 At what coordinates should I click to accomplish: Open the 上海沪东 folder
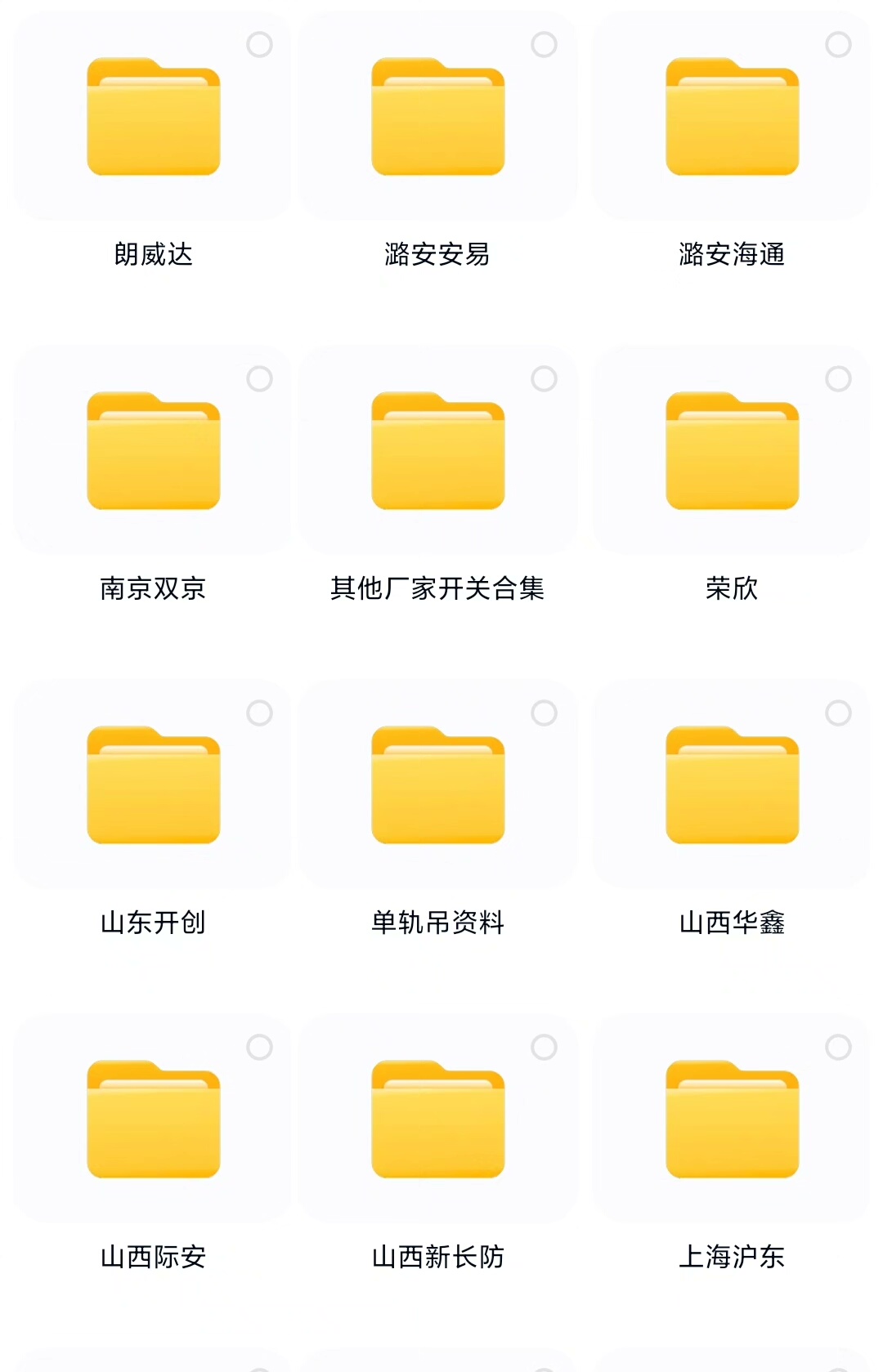point(732,1119)
